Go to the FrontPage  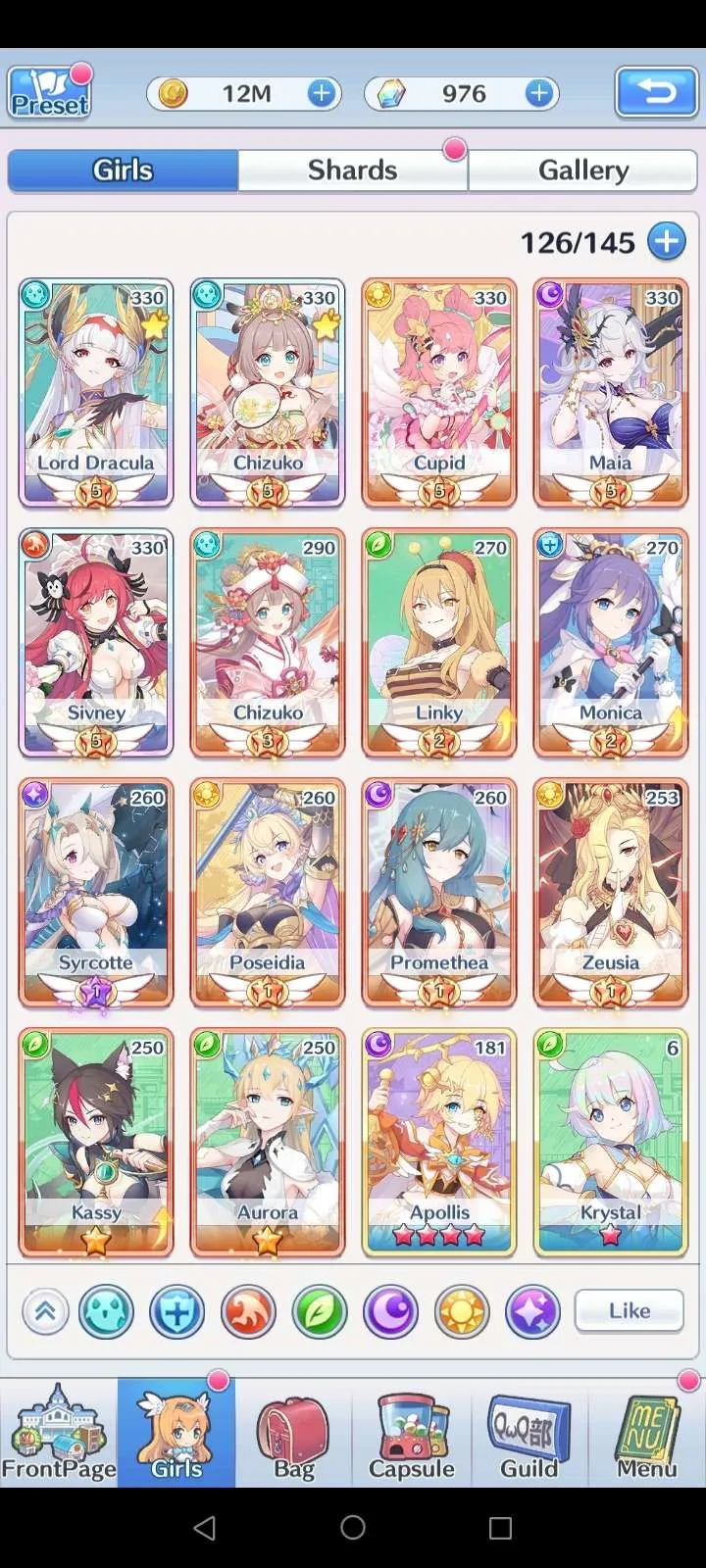pos(59,1433)
